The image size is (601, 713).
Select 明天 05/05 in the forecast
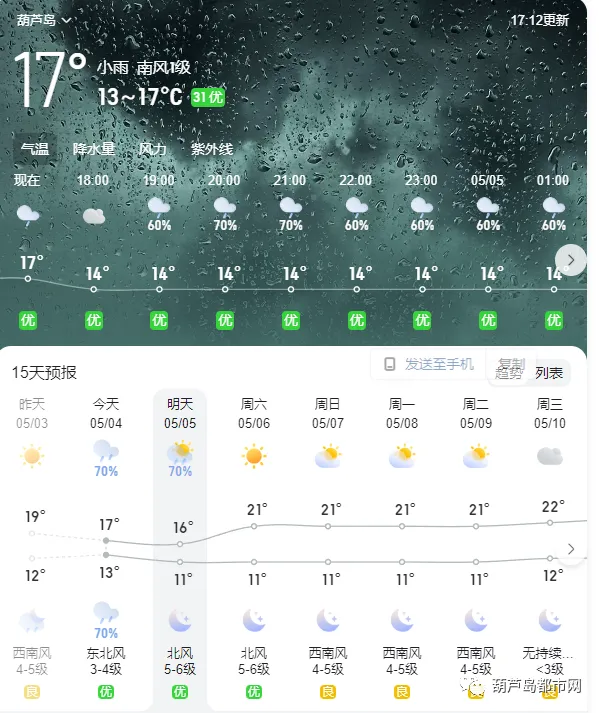(x=180, y=413)
